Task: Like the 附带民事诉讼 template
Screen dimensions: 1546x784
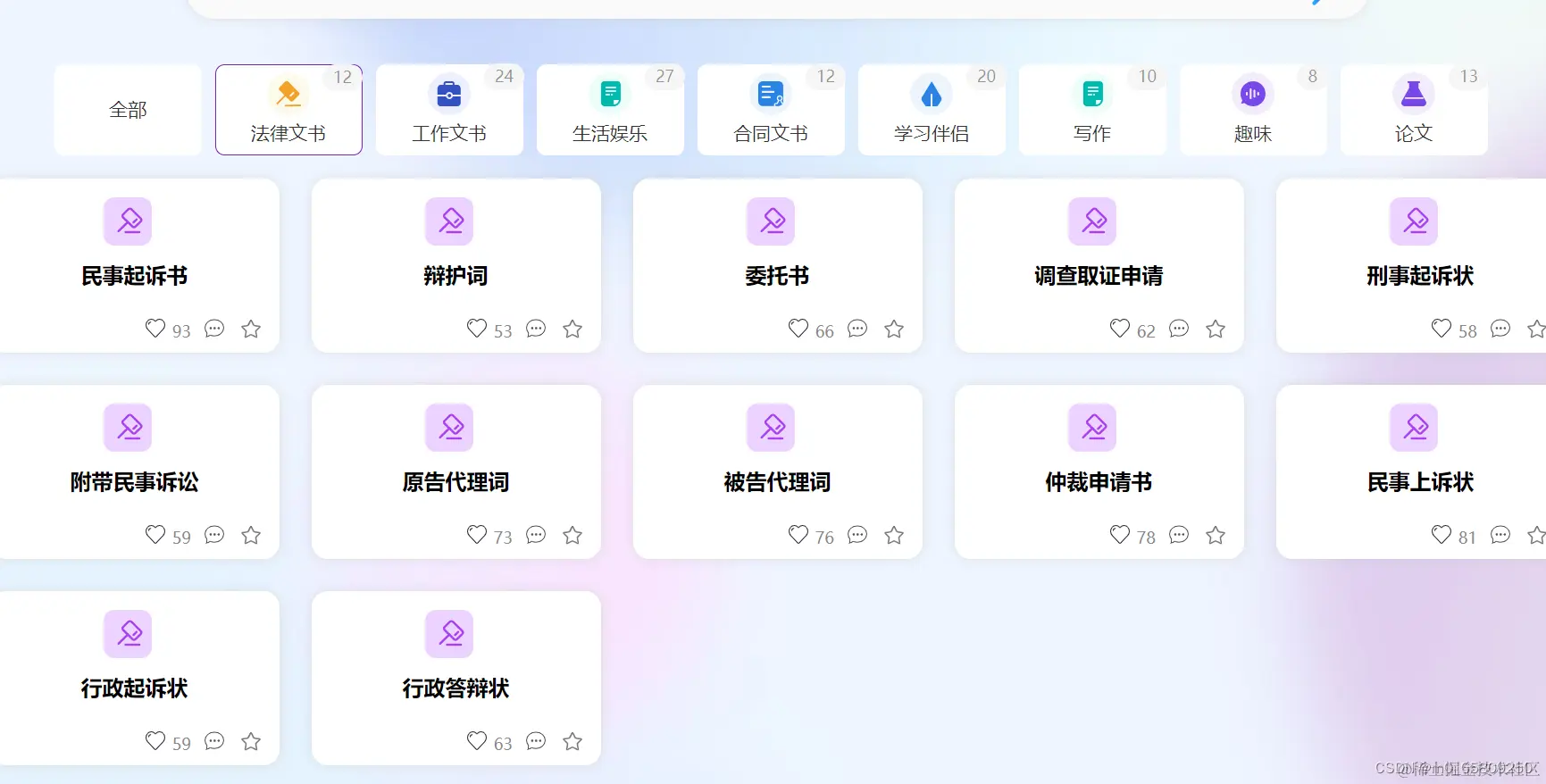Action: pyautogui.click(x=155, y=535)
